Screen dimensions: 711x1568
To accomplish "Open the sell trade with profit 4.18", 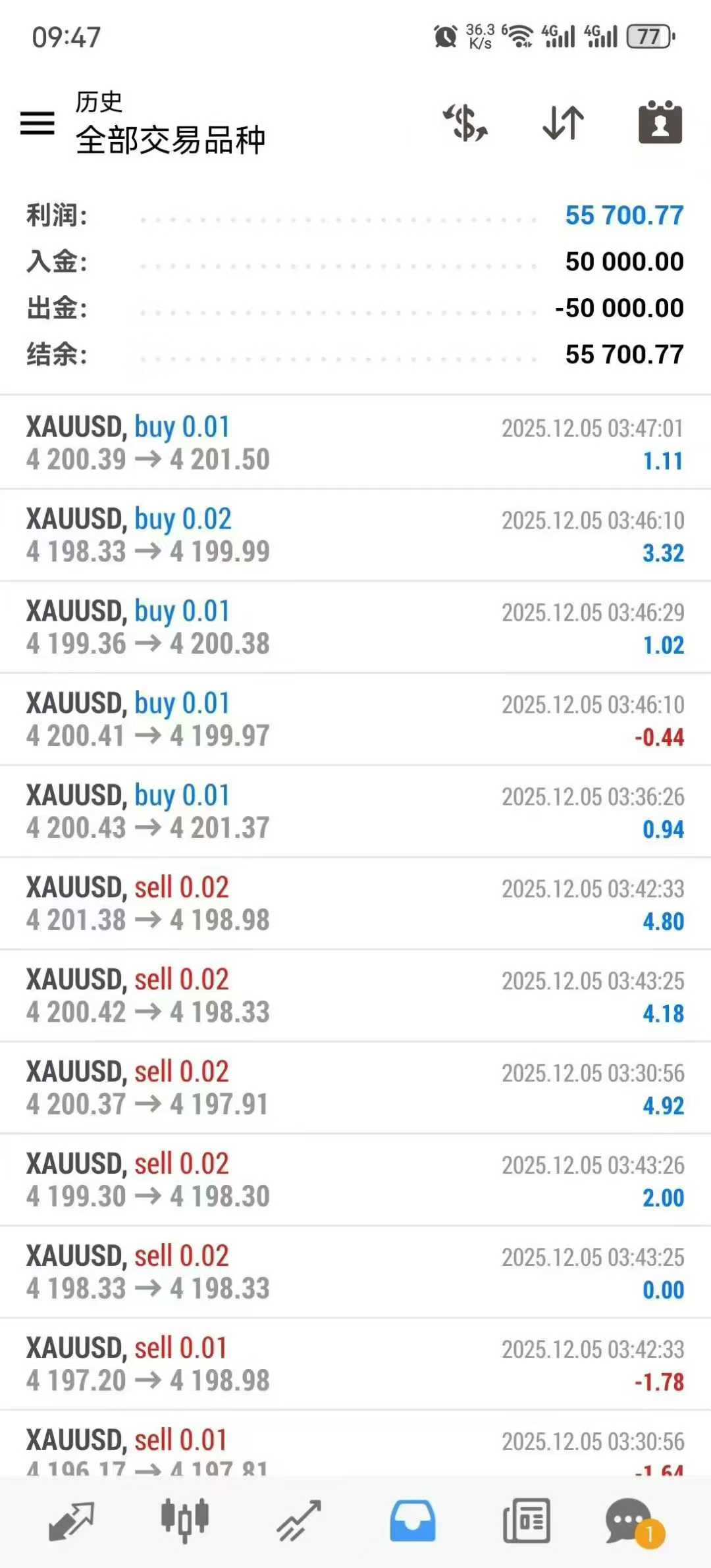I will [x=355, y=996].
